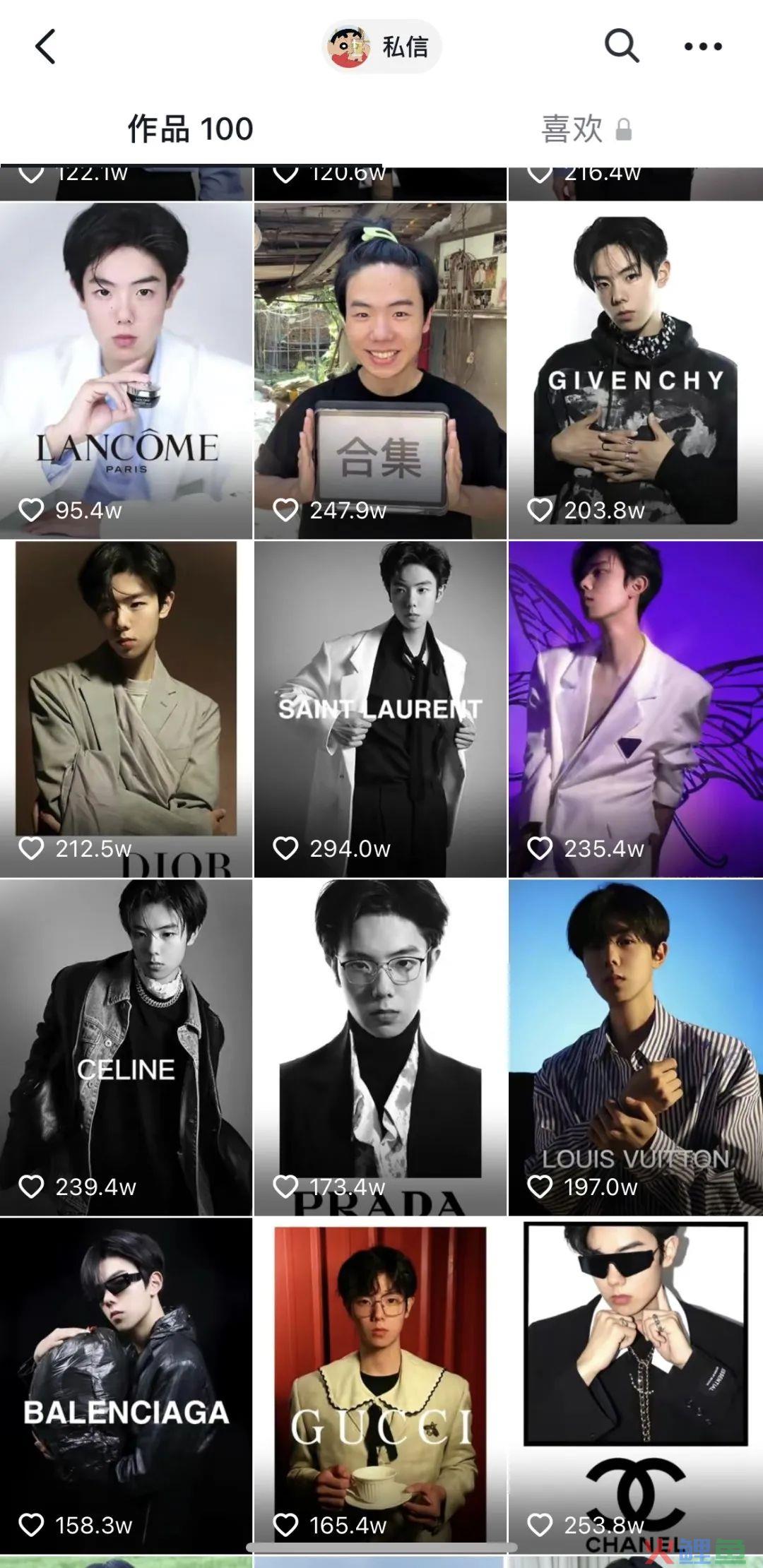Go back to the previous screen

coord(46,47)
